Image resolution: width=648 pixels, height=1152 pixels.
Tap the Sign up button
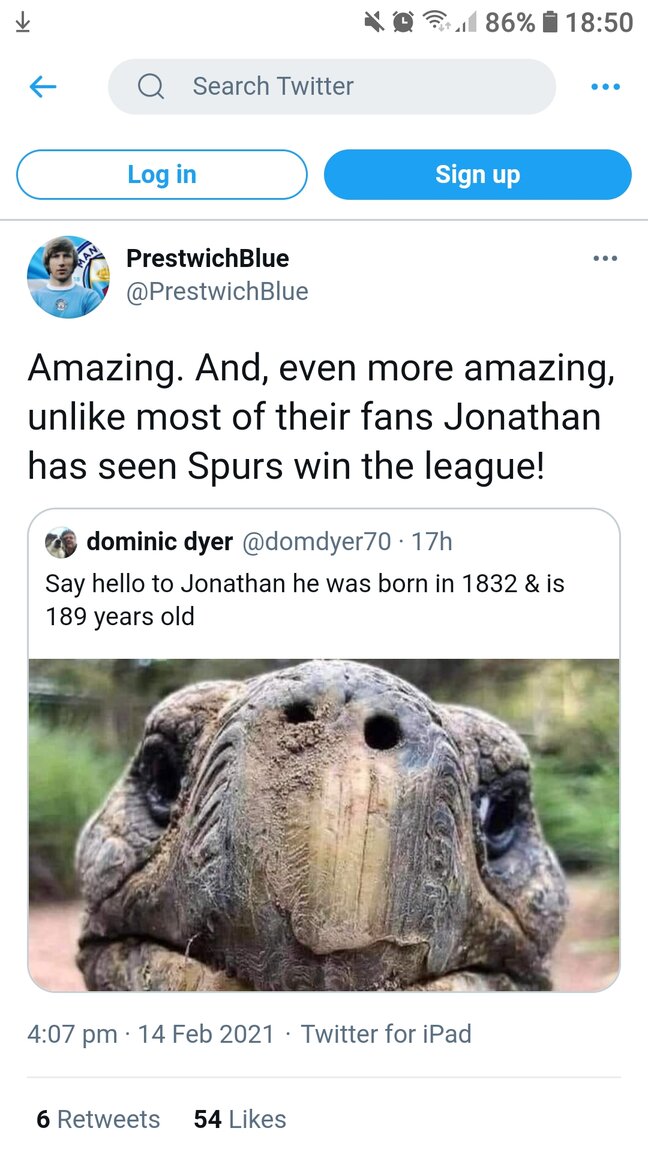pos(477,175)
